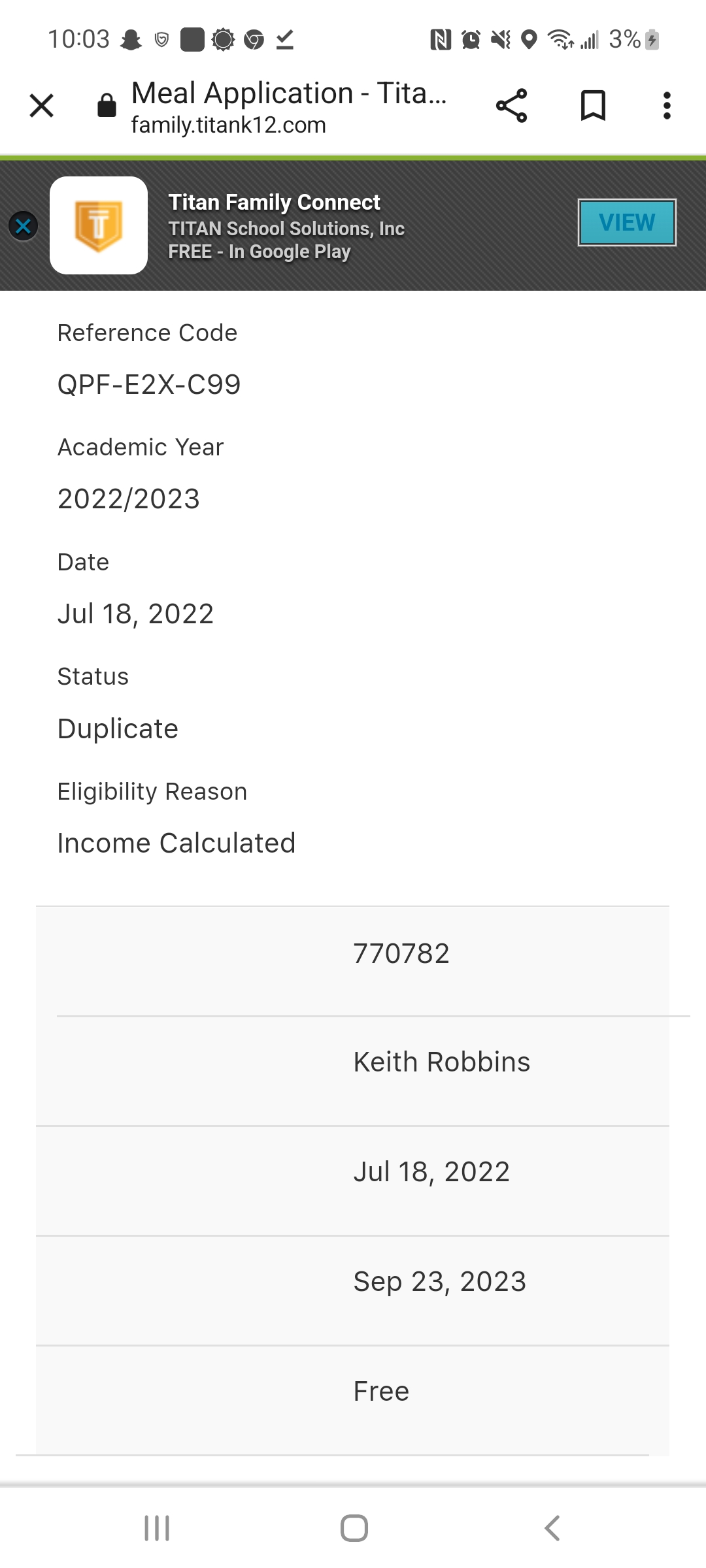Bookmark the Meal Application page
This screenshot has width=706, height=1568.
tap(593, 105)
